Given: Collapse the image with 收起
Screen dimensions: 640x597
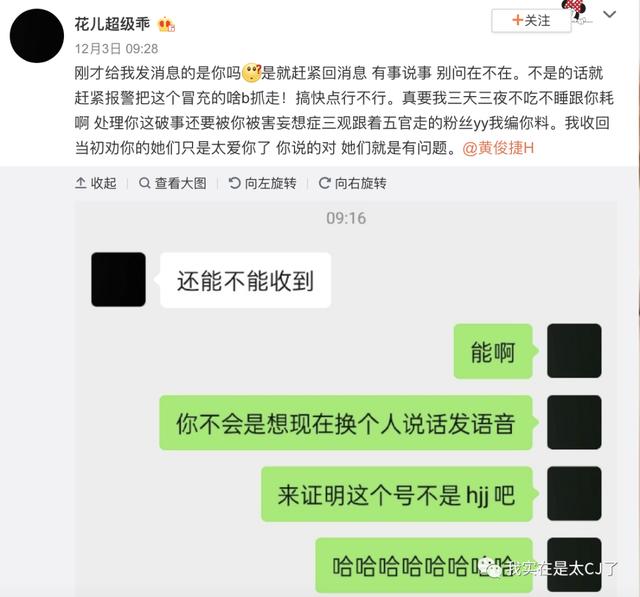Looking at the screenshot, I should pyautogui.click(x=96, y=183).
